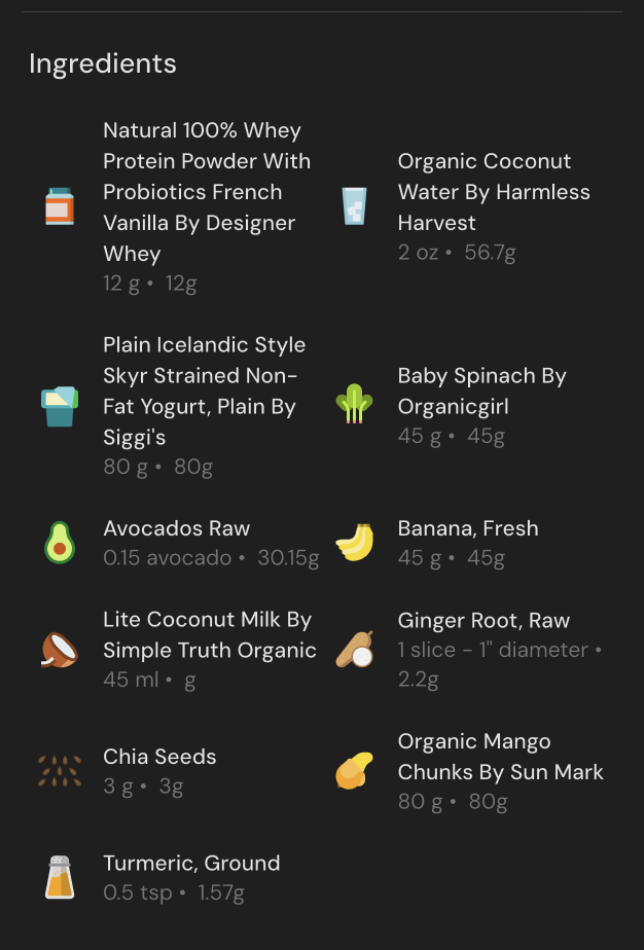
Task: View the Turmeric, Ground ingredient
Action: click(191, 864)
